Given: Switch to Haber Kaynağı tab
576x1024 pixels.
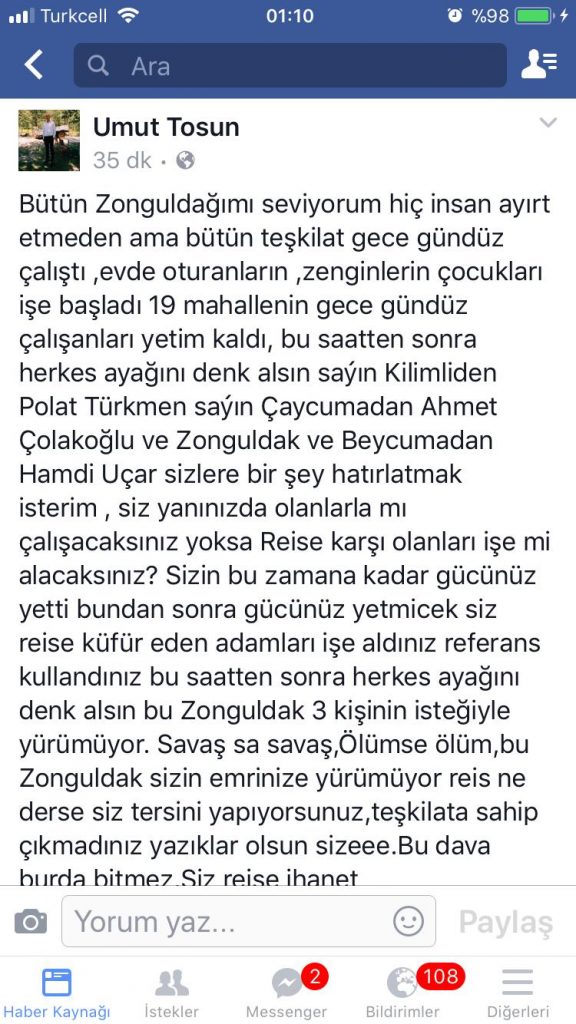Looking at the screenshot, I should 57,992.
